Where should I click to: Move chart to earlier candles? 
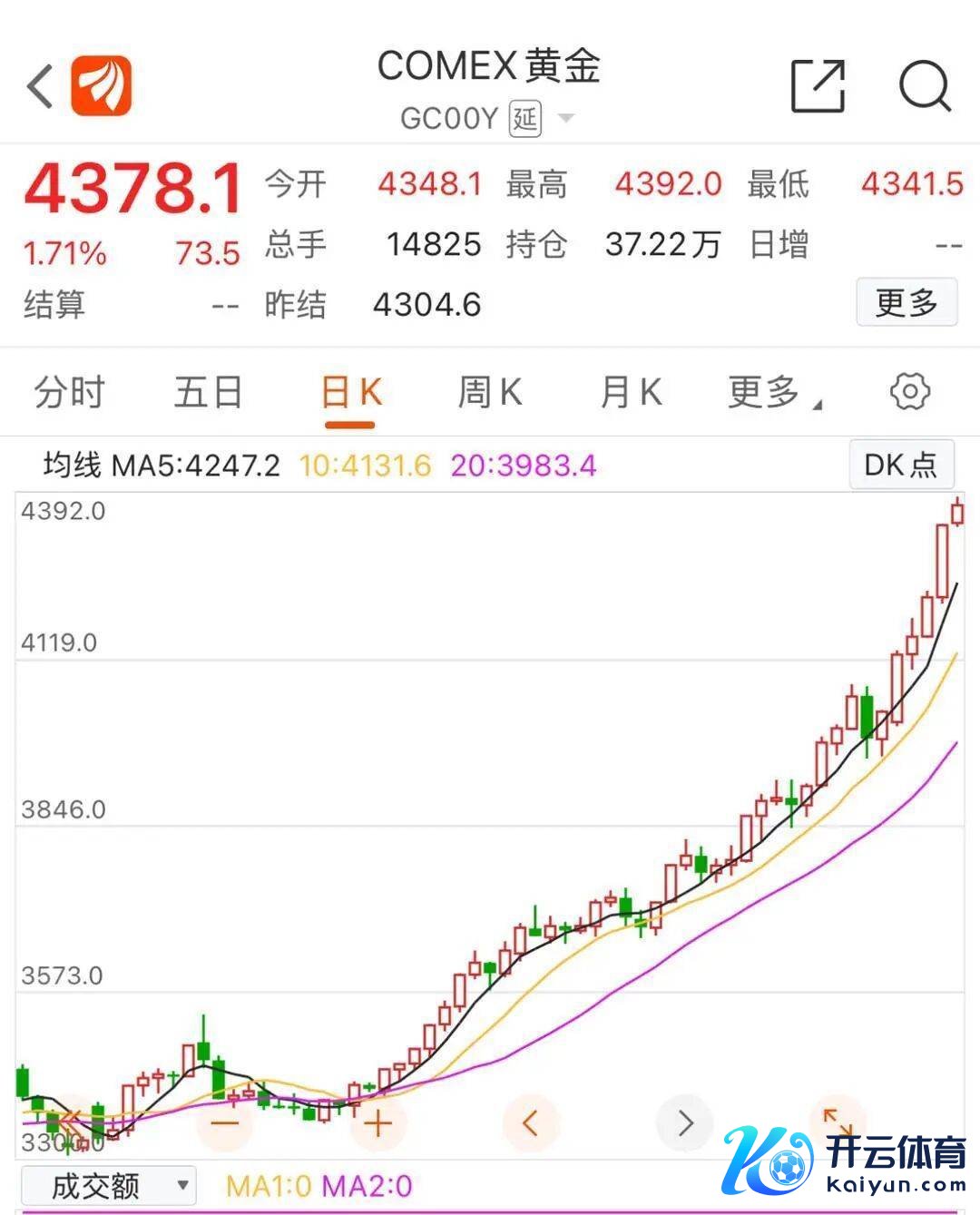tap(531, 1123)
